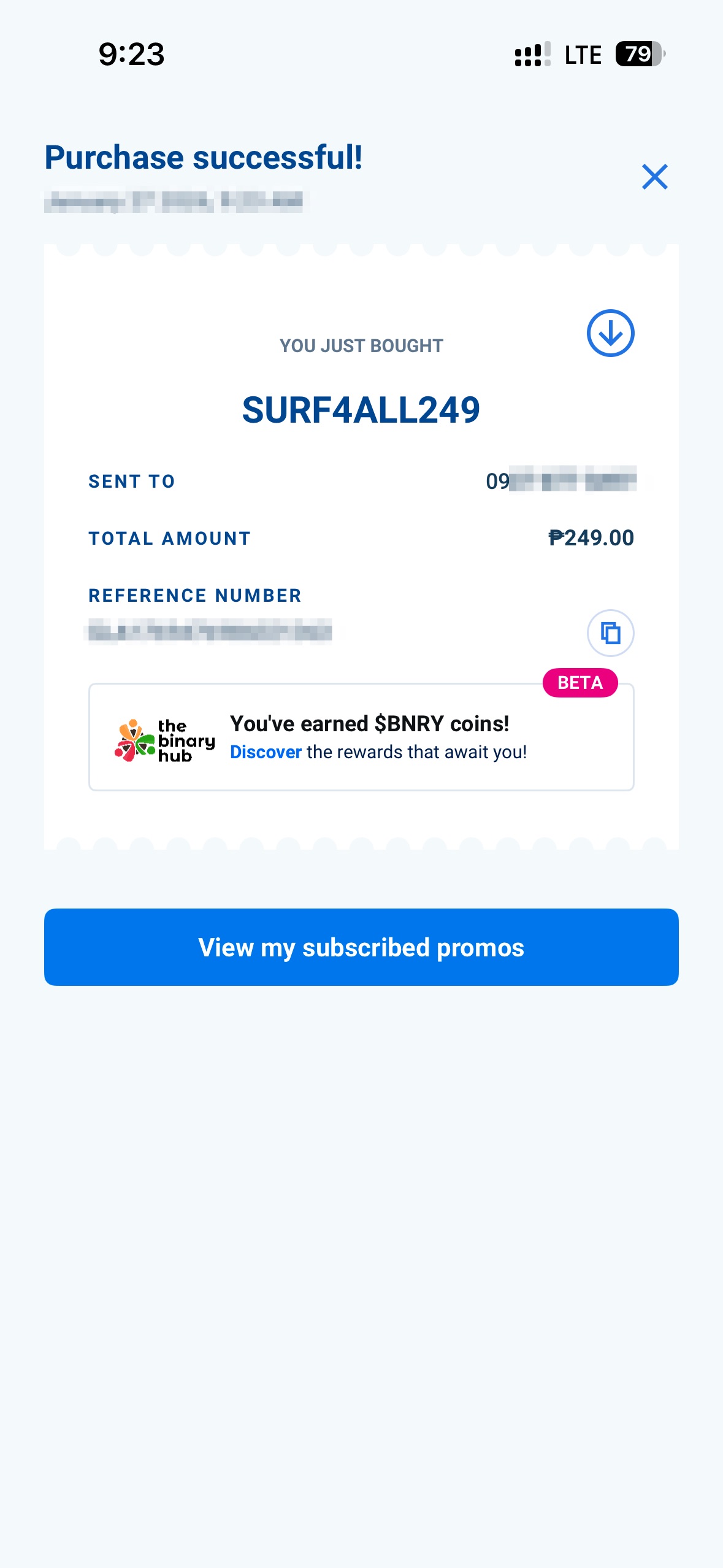View my subscribed promos
The width and height of the screenshot is (723, 1568).
tap(361, 947)
